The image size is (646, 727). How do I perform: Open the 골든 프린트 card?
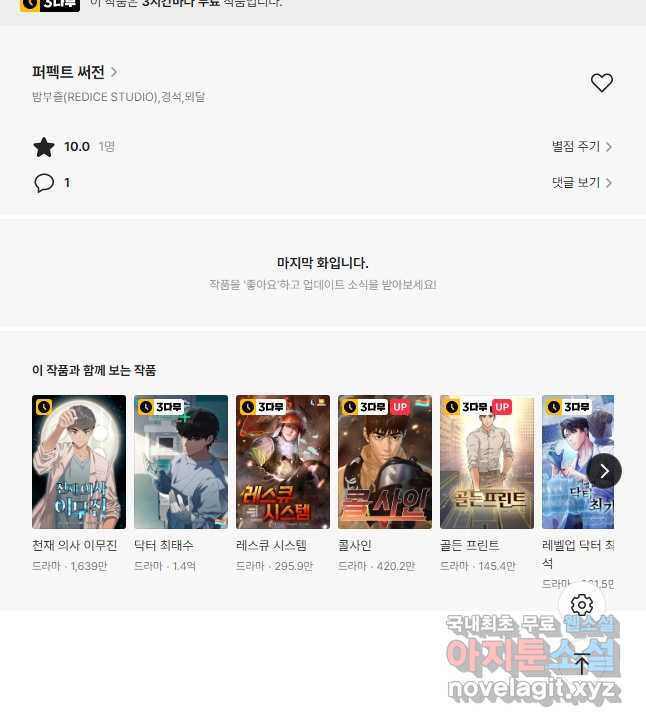coord(487,462)
